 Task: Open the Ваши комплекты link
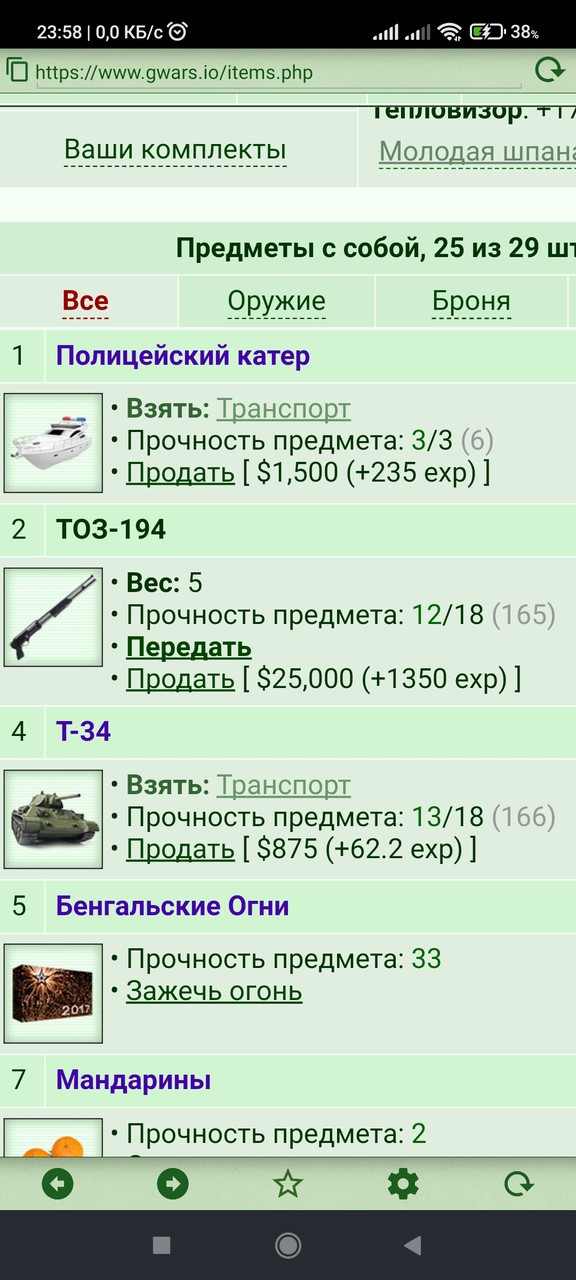175,150
